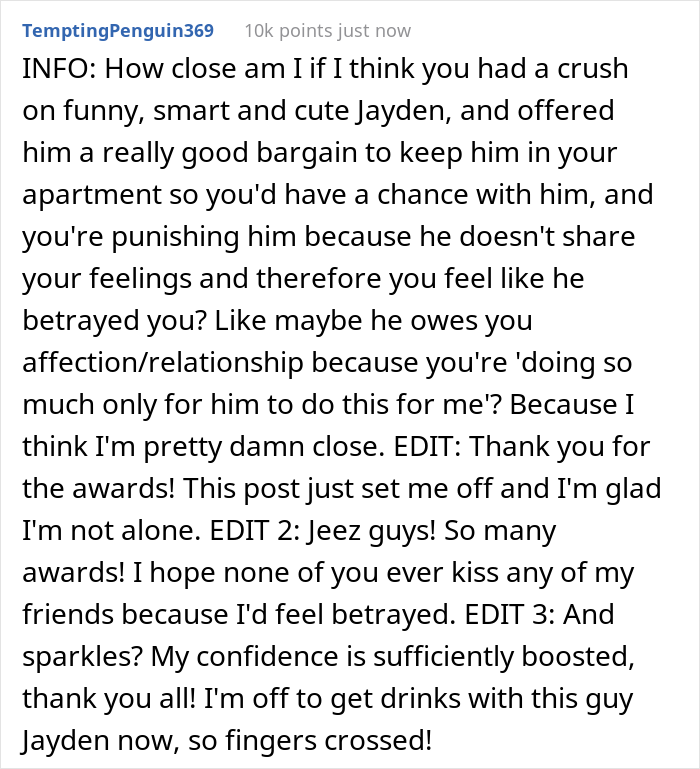Open TemptingPenguin369's user profile

pos(117,31)
